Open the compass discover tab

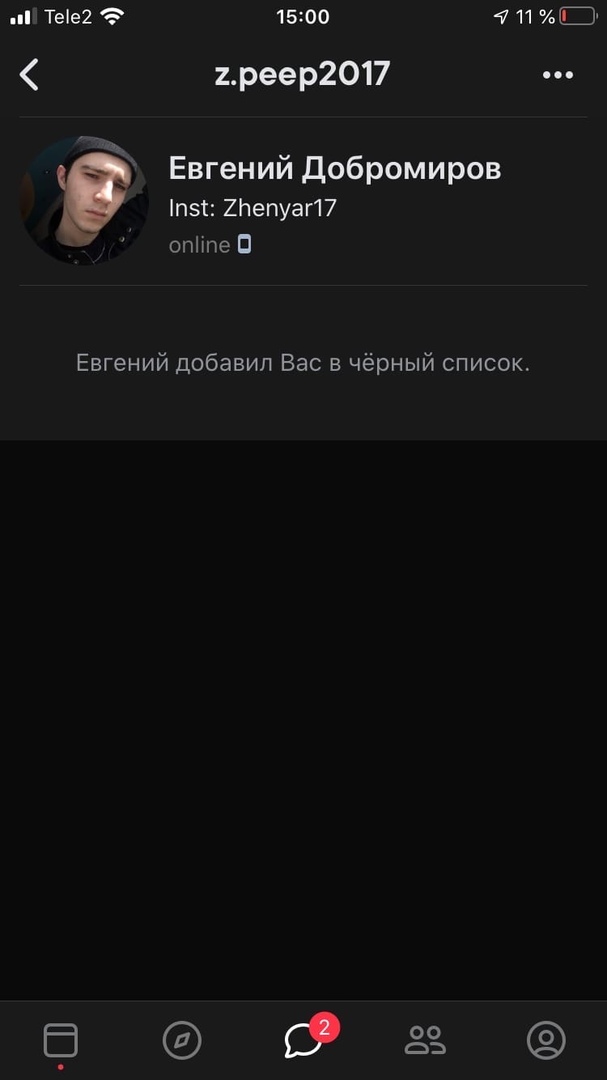click(x=182, y=1041)
